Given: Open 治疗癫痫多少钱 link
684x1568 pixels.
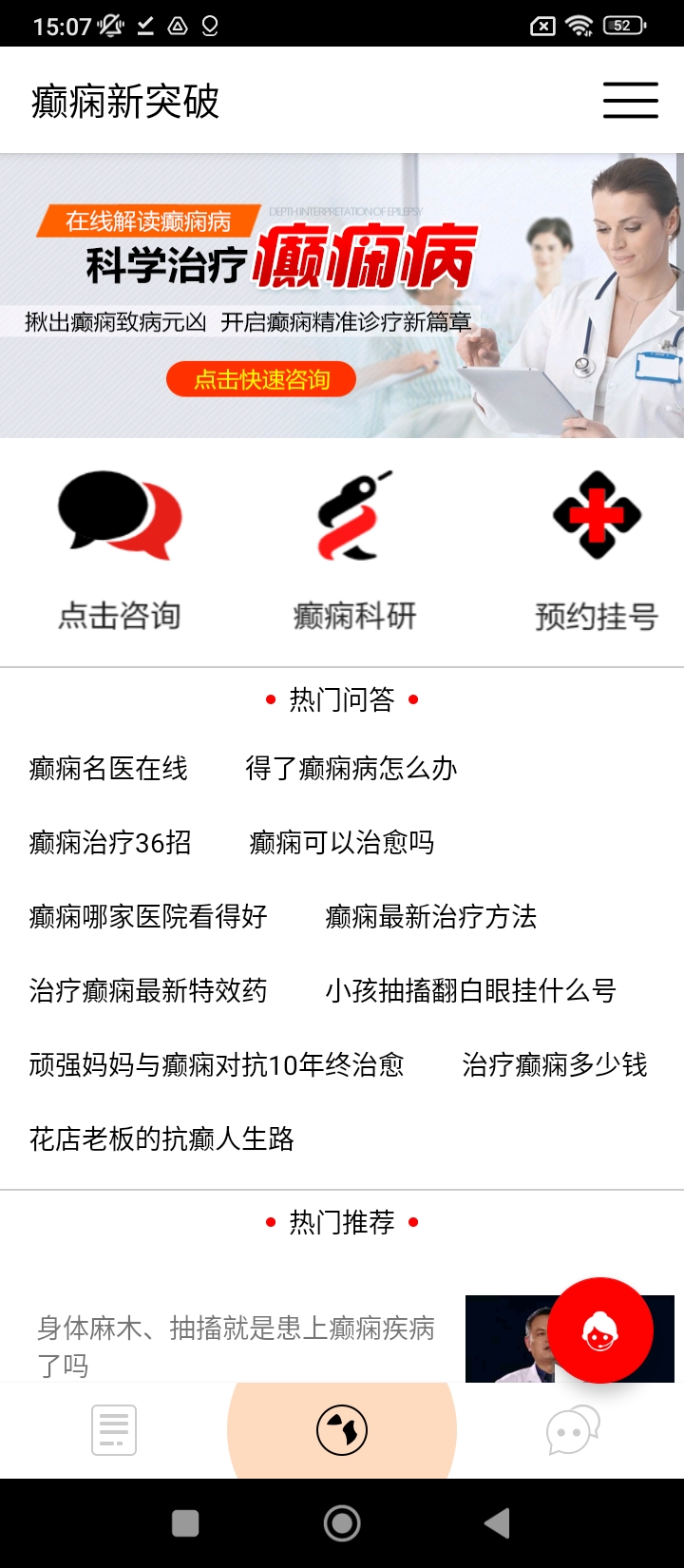Looking at the screenshot, I should [x=555, y=1064].
